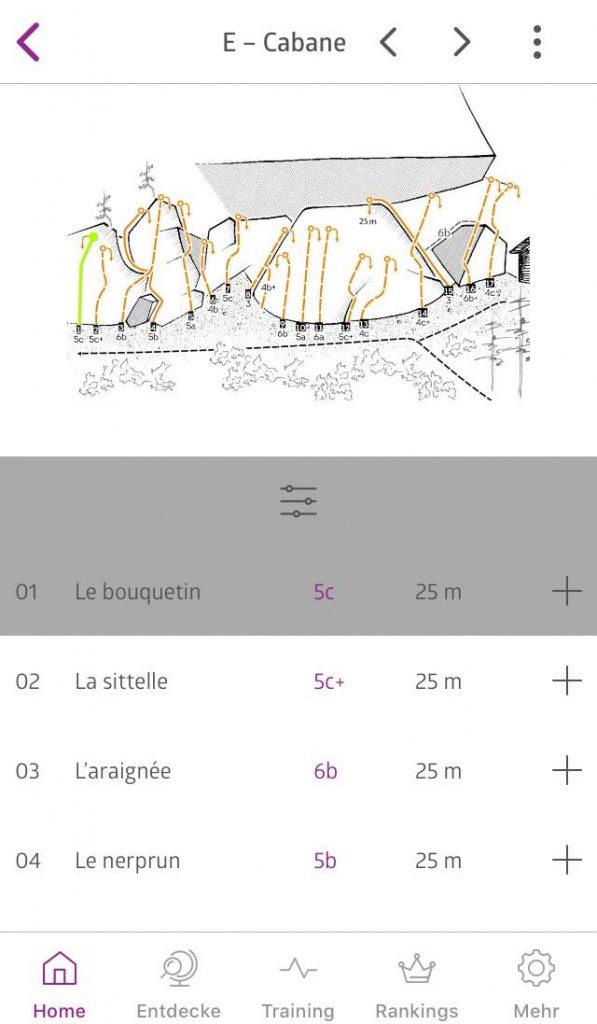
Task: Switch to the Mehr tab
Action: point(536,984)
